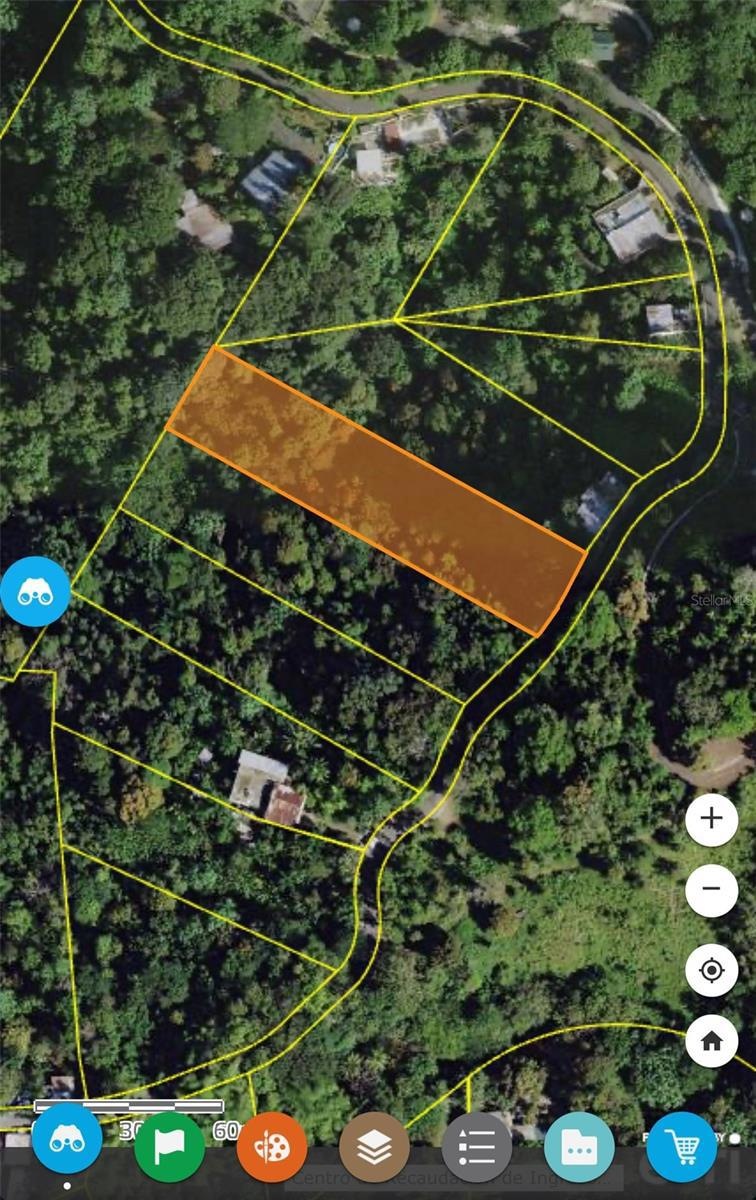This screenshot has width=756, height=1200.
Task: Open the legend list panel
Action: pos(478,1146)
